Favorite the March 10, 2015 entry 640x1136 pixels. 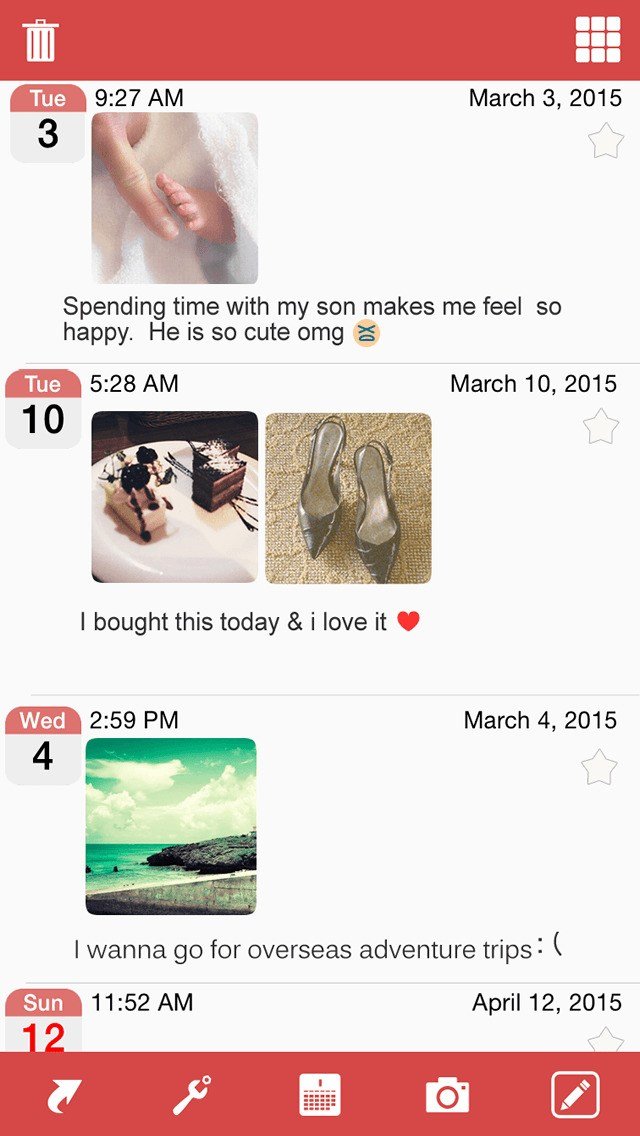click(601, 427)
